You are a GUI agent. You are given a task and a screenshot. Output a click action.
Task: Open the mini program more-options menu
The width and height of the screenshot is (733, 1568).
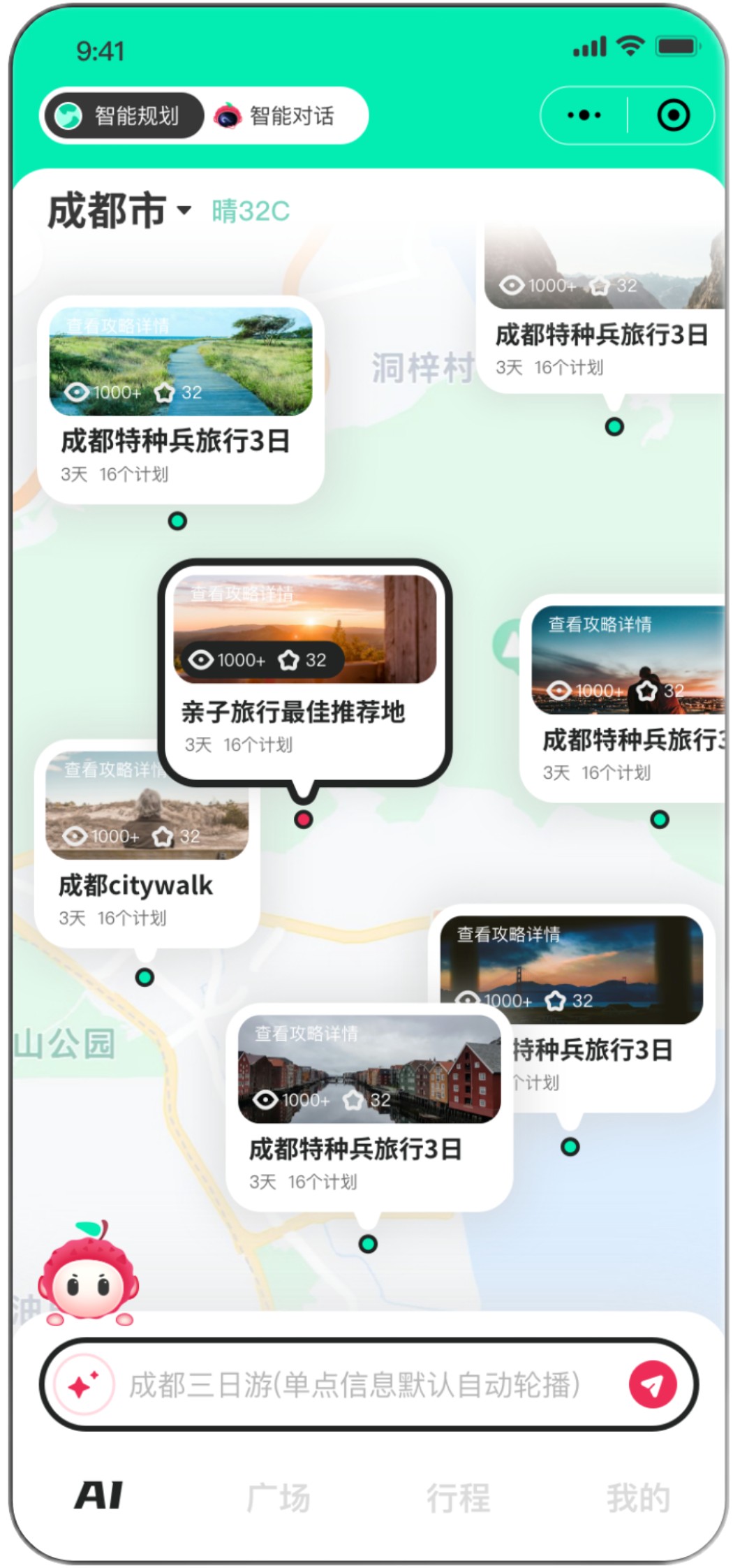point(584,115)
